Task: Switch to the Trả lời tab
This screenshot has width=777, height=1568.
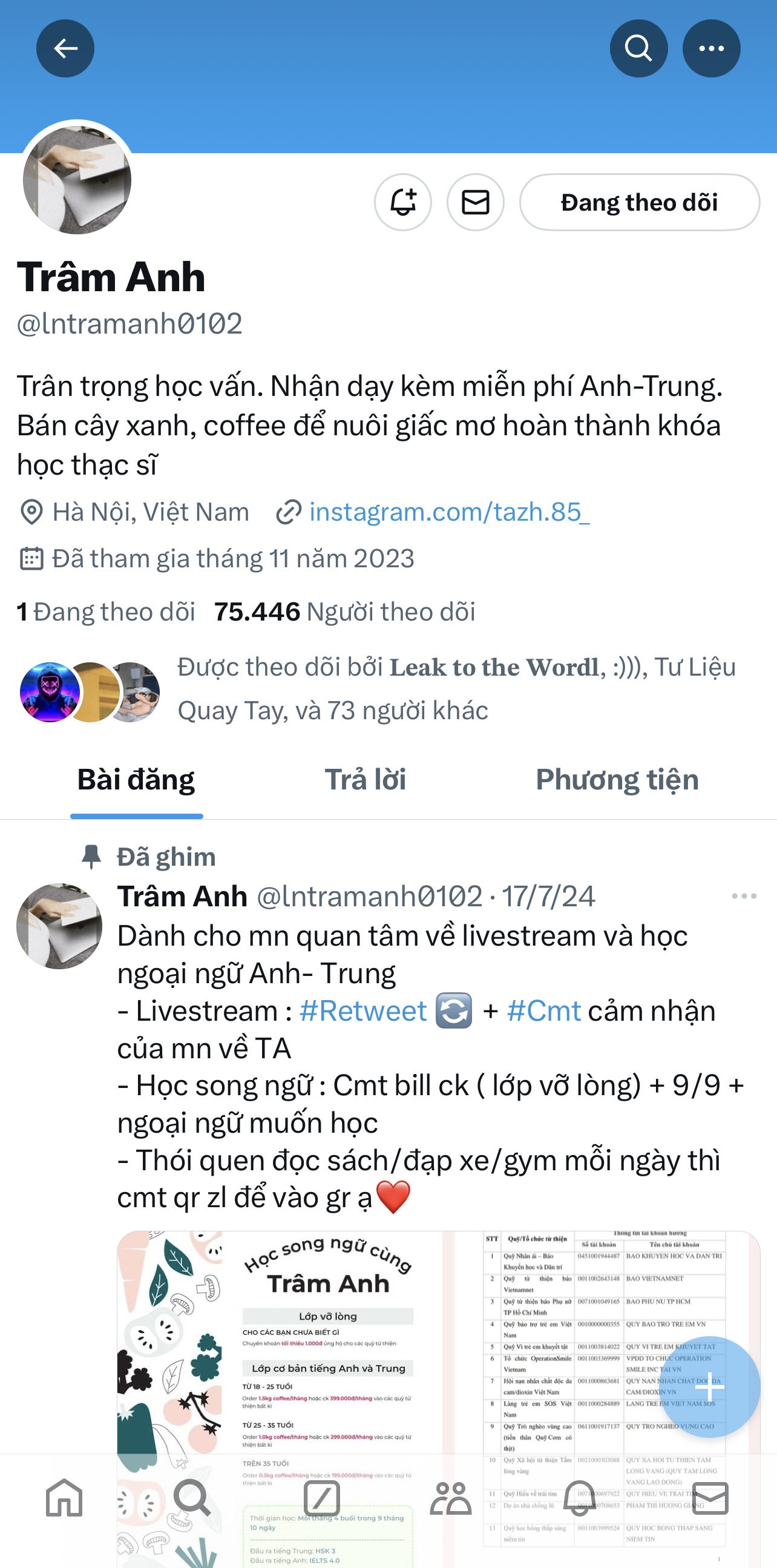Action: click(365, 780)
